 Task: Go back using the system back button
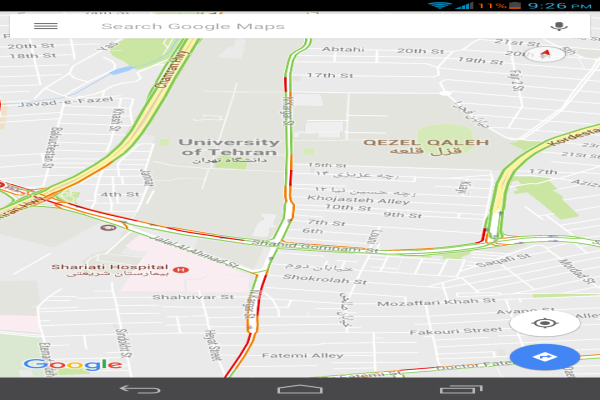[139, 388]
